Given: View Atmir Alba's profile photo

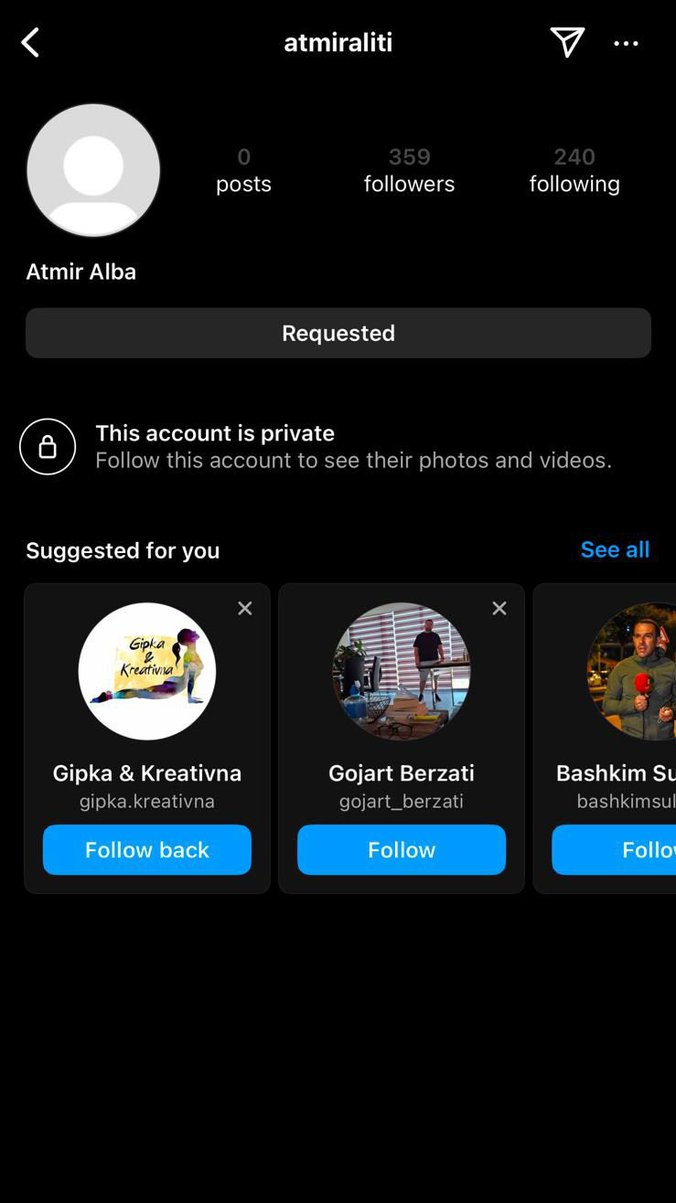Looking at the screenshot, I should click(x=93, y=170).
